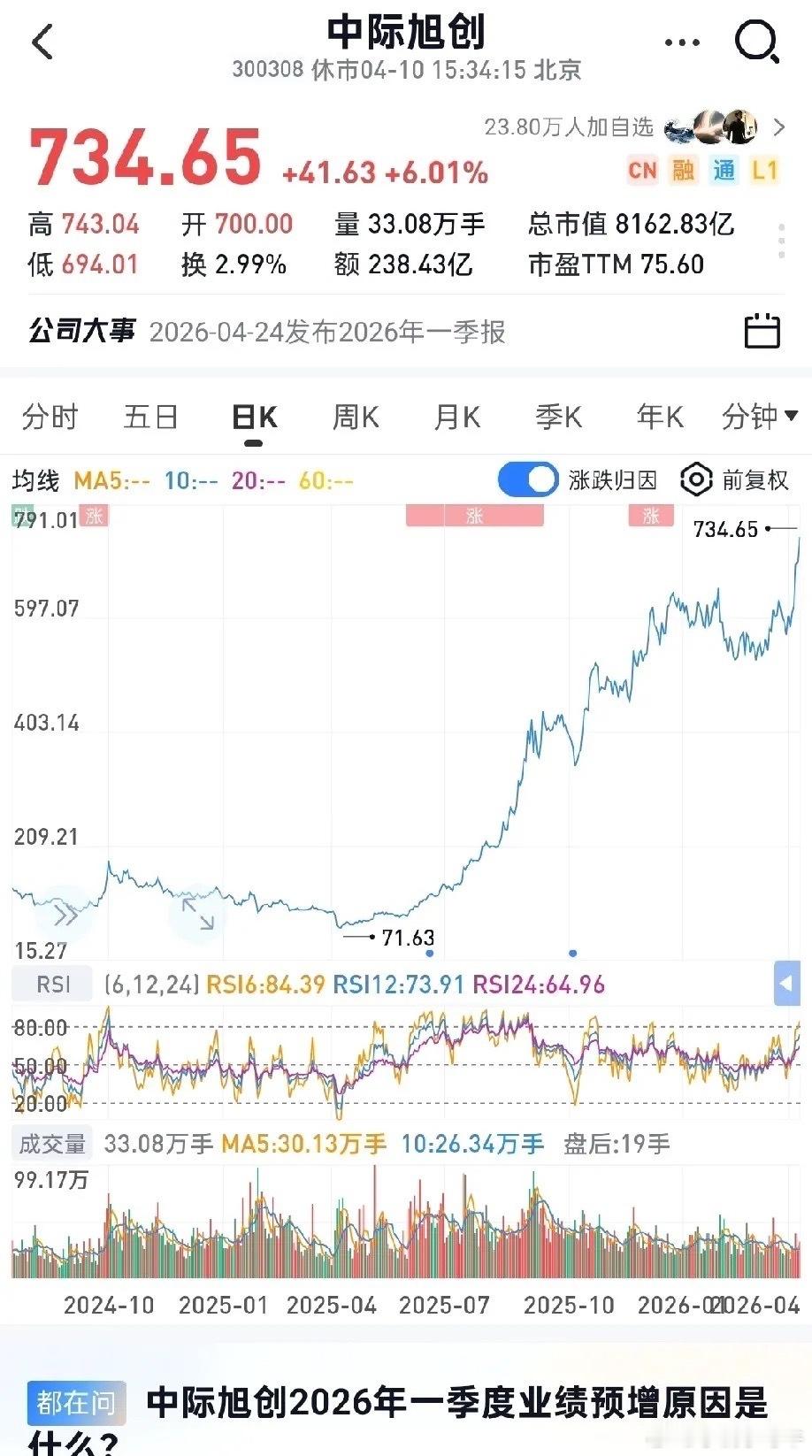
Task: Tap the follower avatar thumbnails
Action: [x=717, y=126]
